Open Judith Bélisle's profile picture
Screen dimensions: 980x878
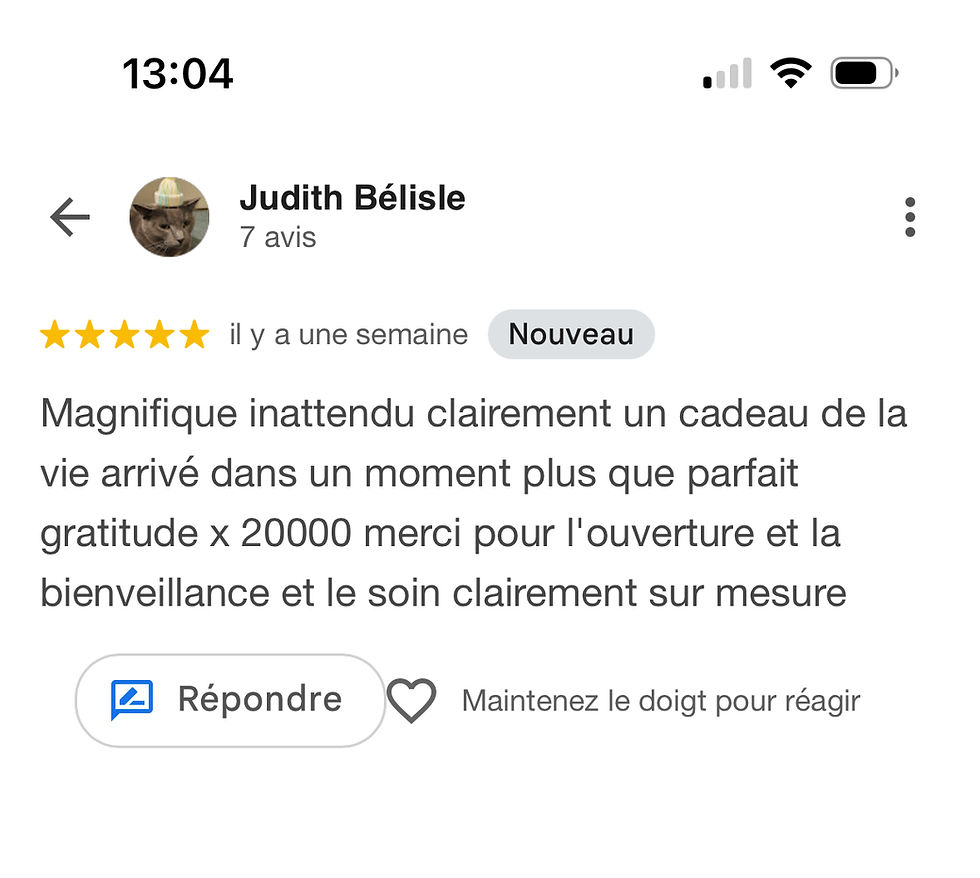(x=169, y=217)
